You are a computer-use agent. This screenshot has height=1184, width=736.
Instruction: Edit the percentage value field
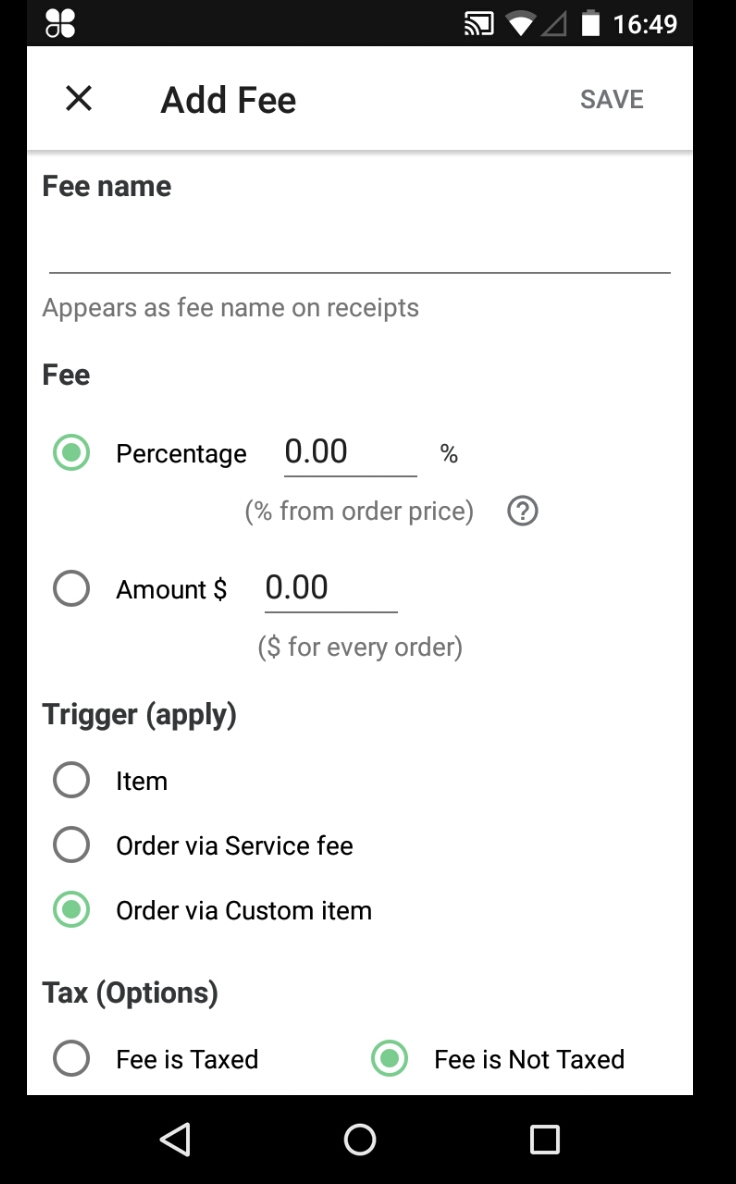pyautogui.click(x=349, y=453)
